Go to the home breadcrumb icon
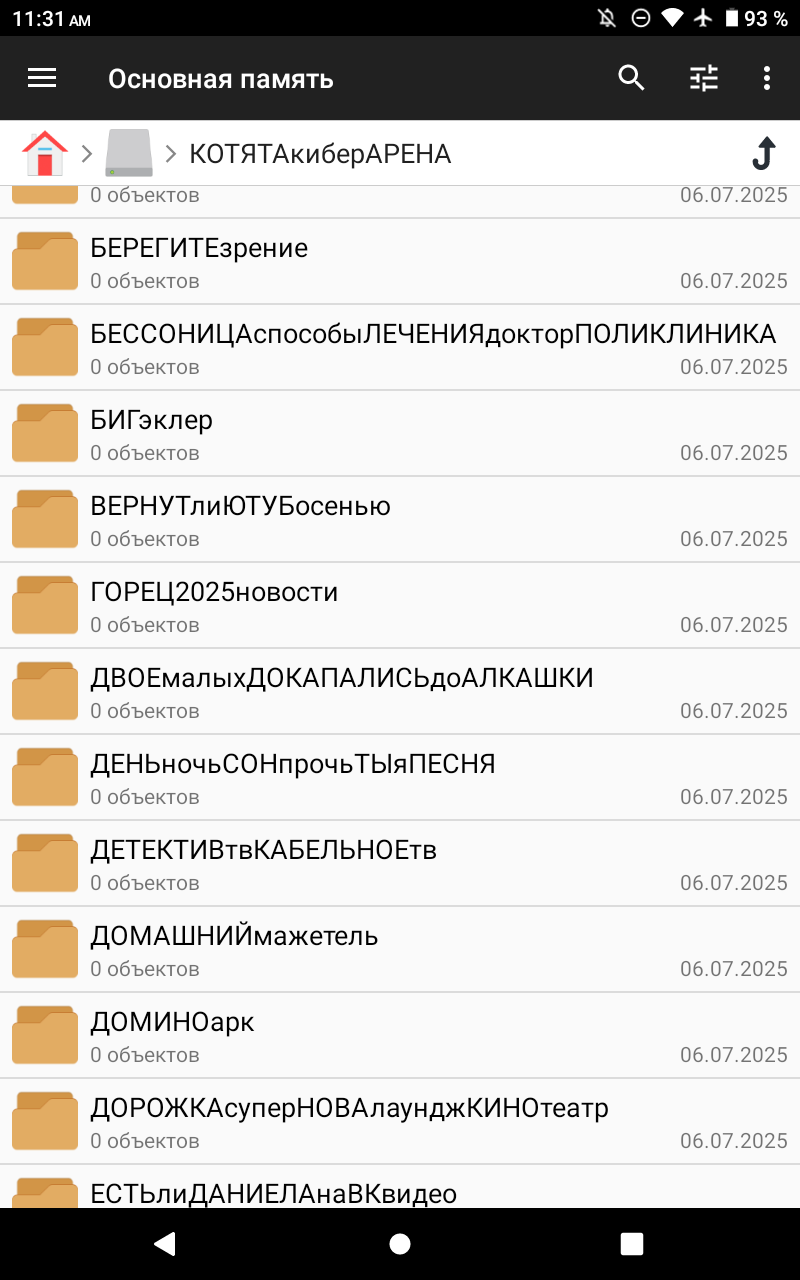This screenshot has height=1280, width=800. coord(45,153)
